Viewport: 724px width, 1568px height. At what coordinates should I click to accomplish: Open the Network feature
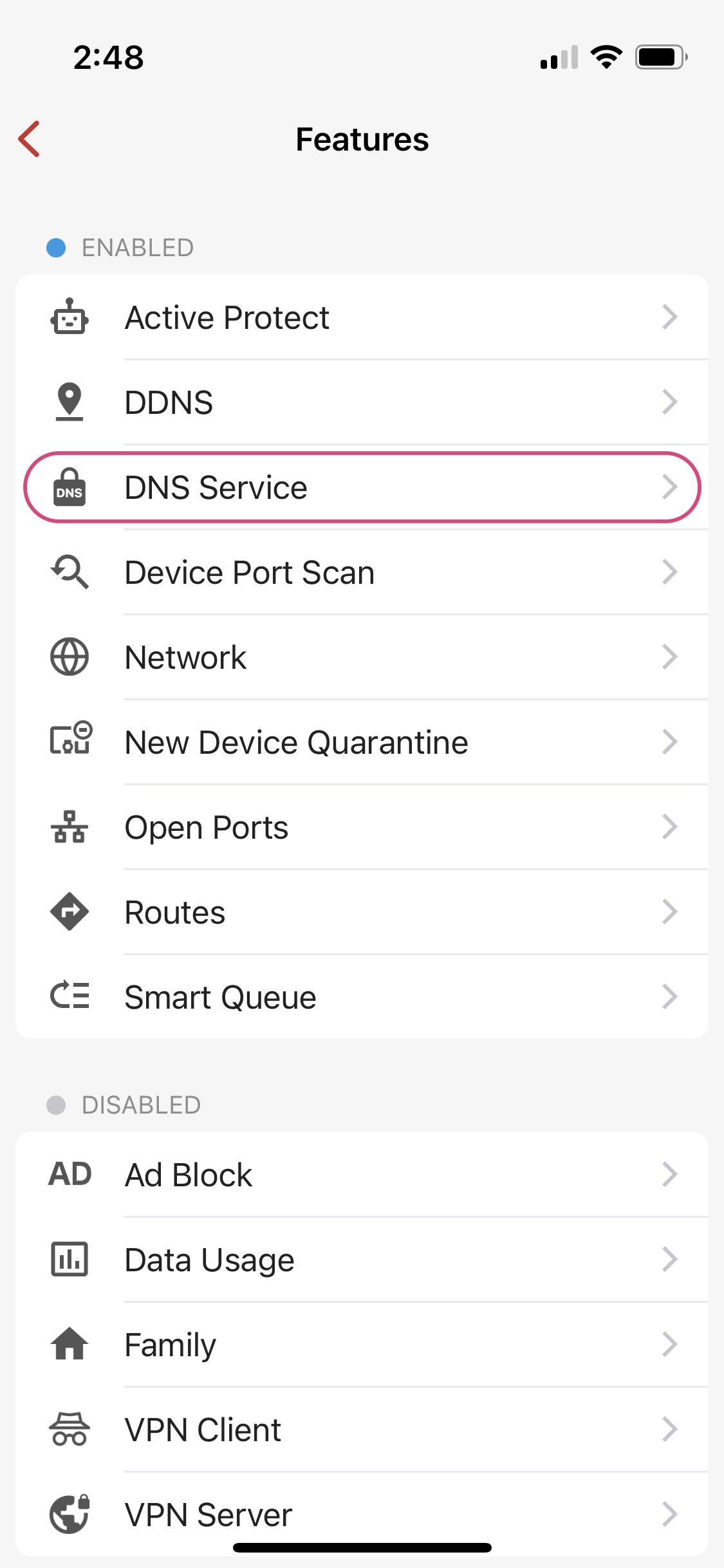pos(362,657)
